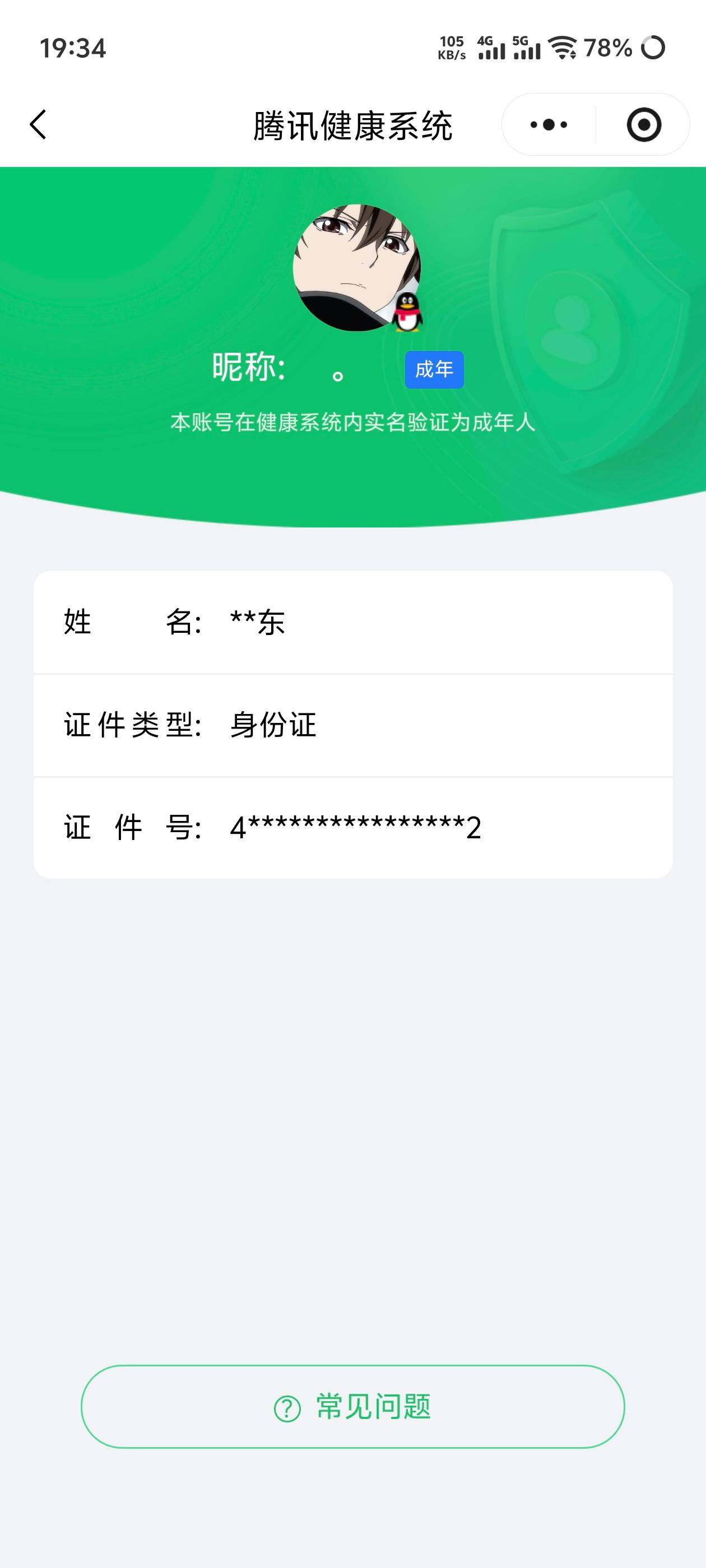Expand the 姓名 name row
Image resolution: width=706 pixels, height=1568 pixels.
click(352, 622)
